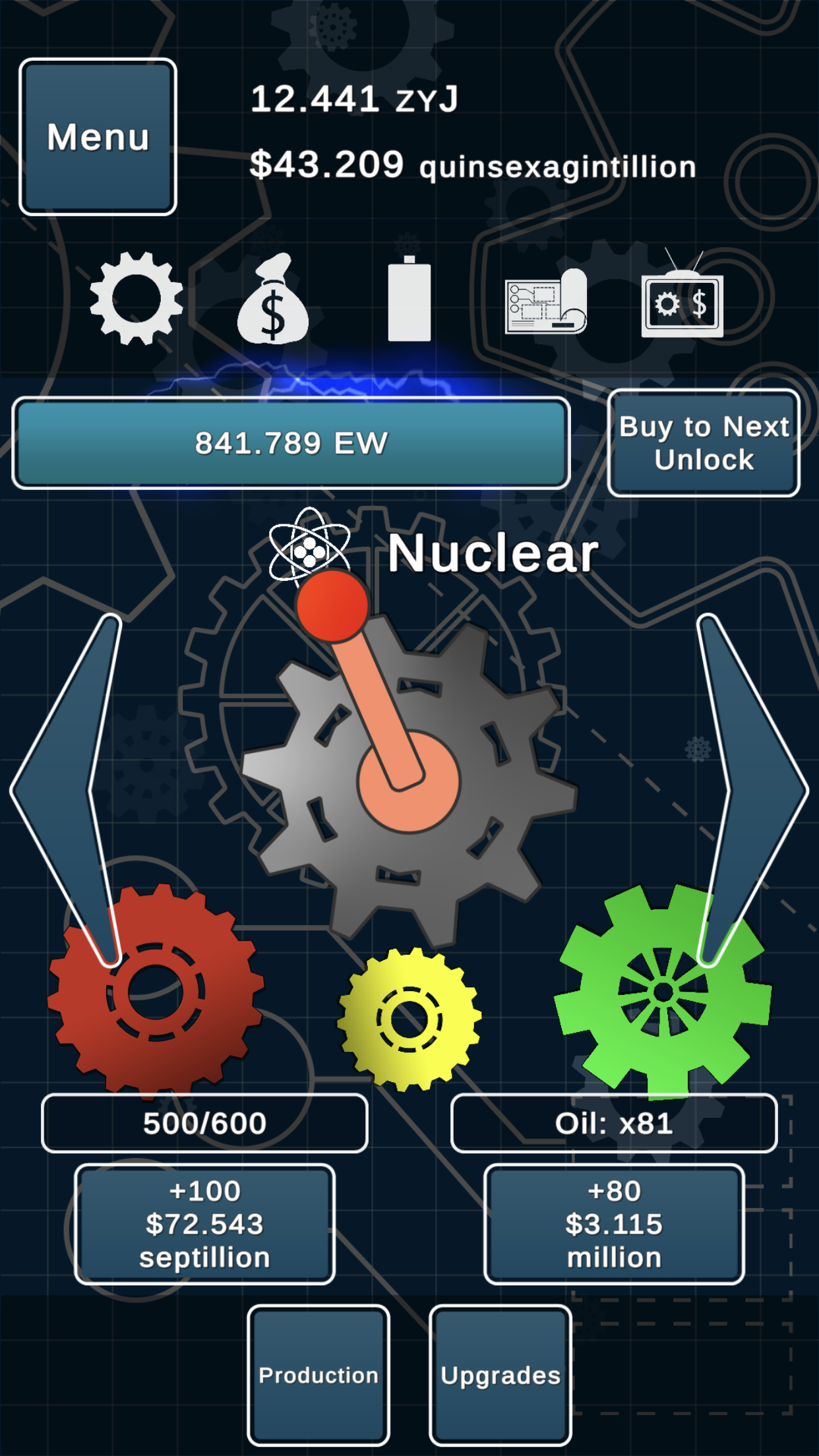This screenshot has height=1456, width=819.
Task: Tap the TV ads icon
Action: click(682, 294)
